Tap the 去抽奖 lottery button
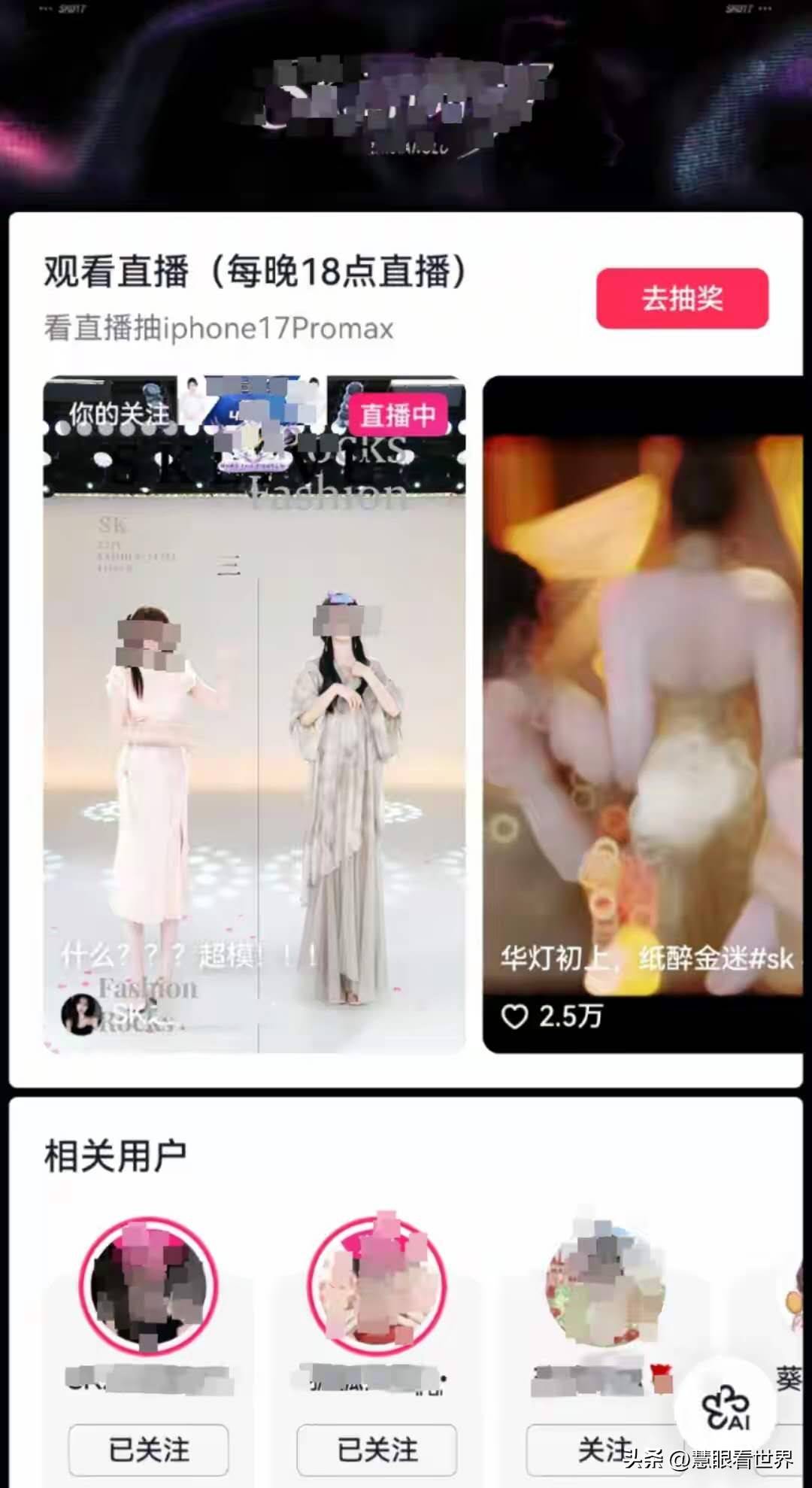Image resolution: width=812 pixels, height=1488 pixels. [682, 299]
